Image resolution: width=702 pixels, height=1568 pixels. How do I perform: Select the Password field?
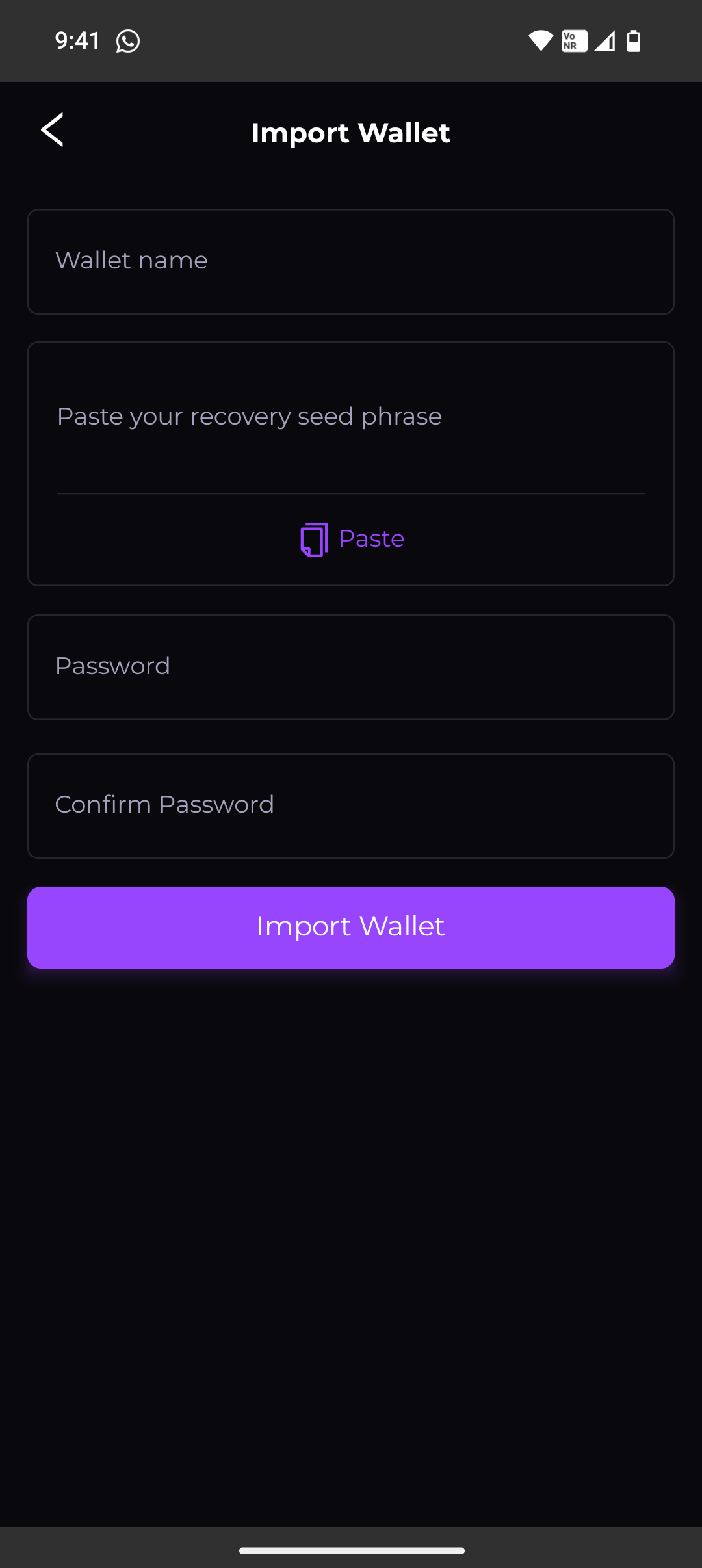pos(351,667)
